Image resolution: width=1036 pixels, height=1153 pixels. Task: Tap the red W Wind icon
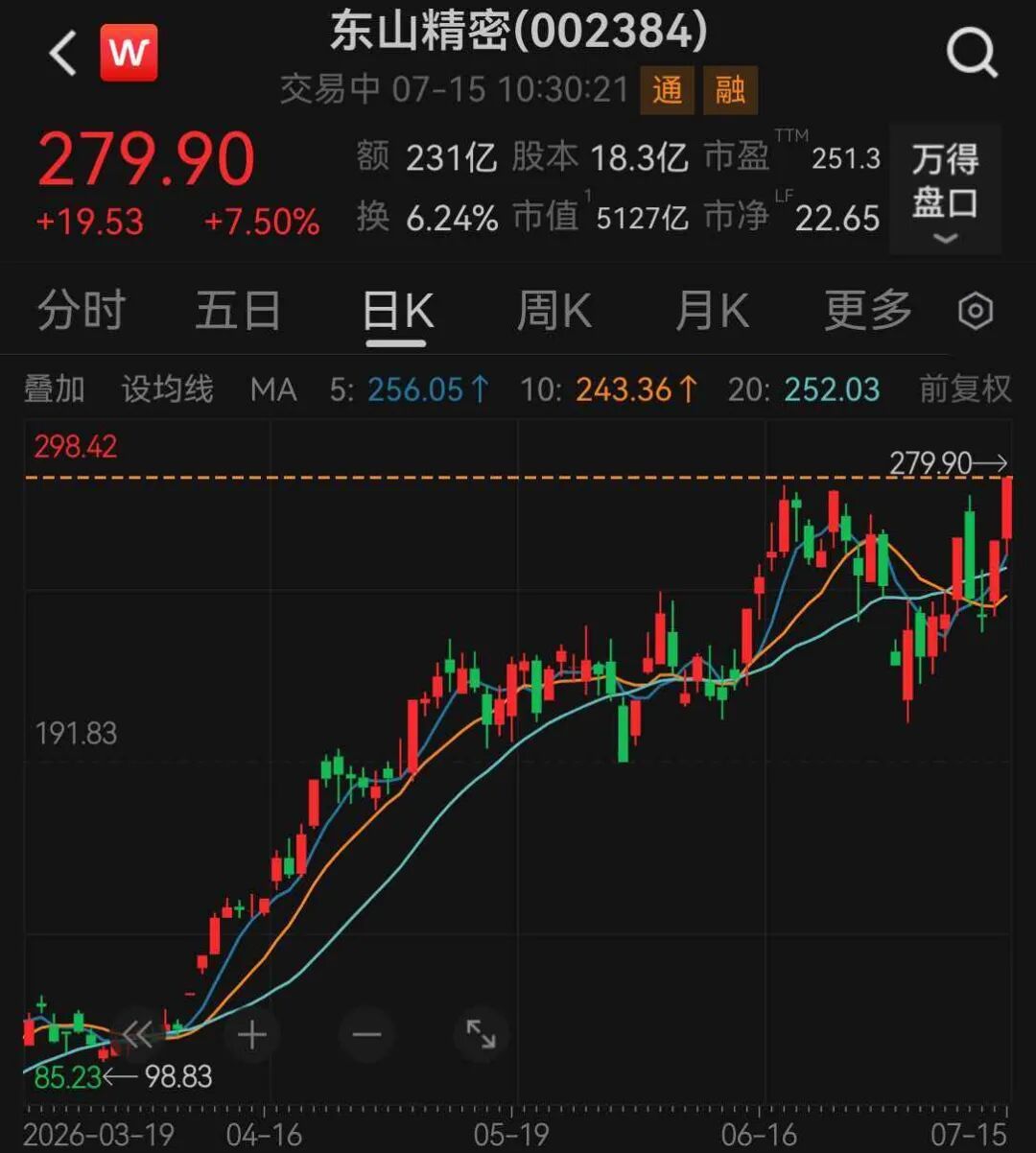coord(129,54)
